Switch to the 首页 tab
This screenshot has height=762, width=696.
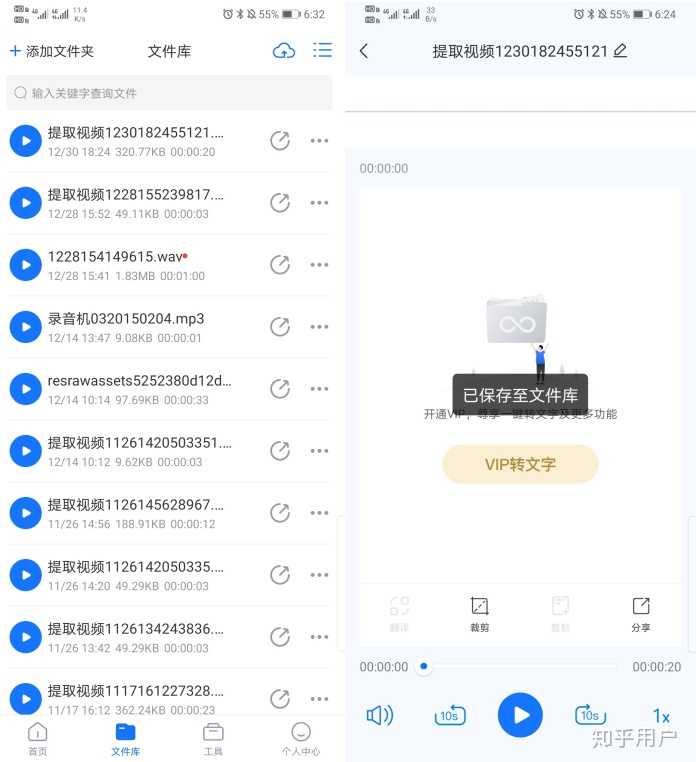pyautogui.click(x=37, y=738)
